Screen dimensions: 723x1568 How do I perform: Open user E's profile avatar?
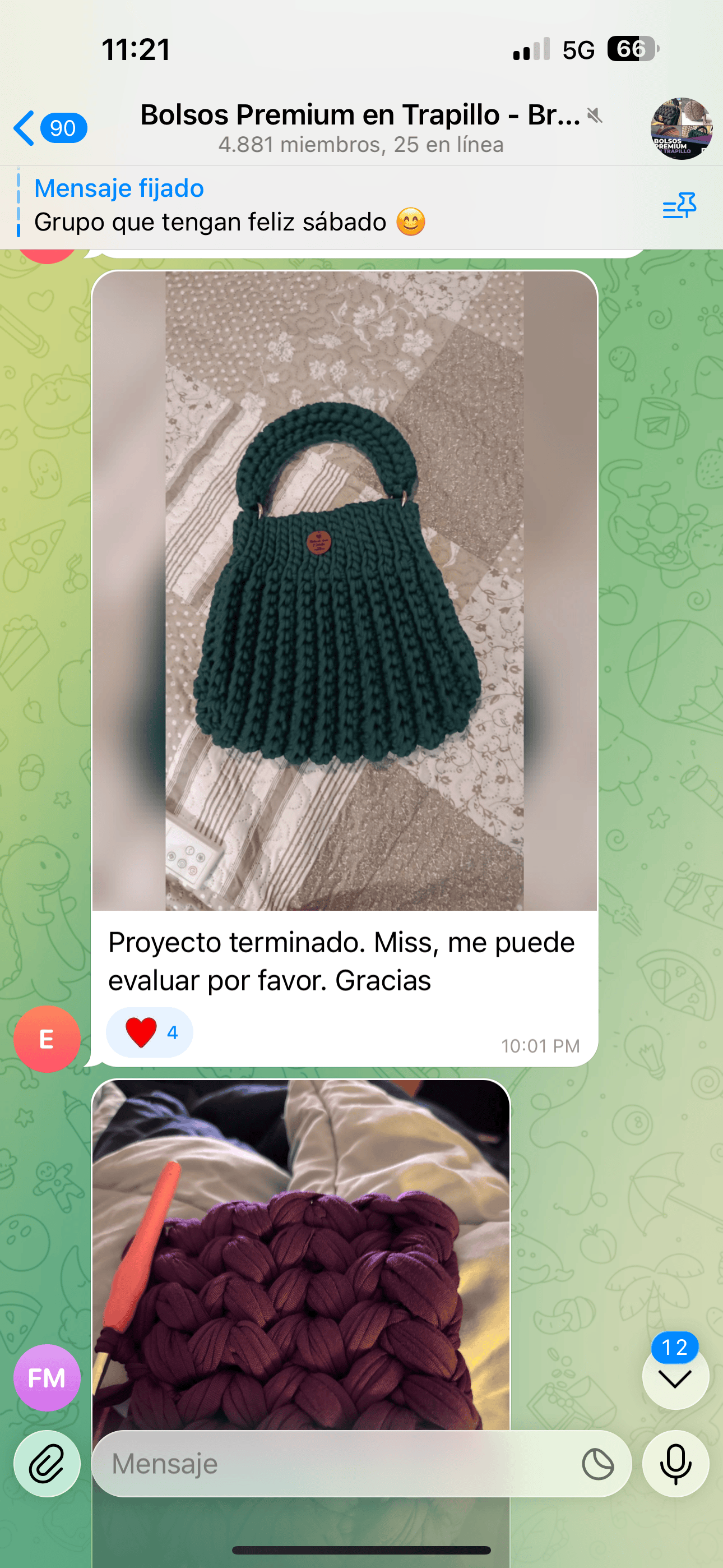click(x=47, y=1039)
